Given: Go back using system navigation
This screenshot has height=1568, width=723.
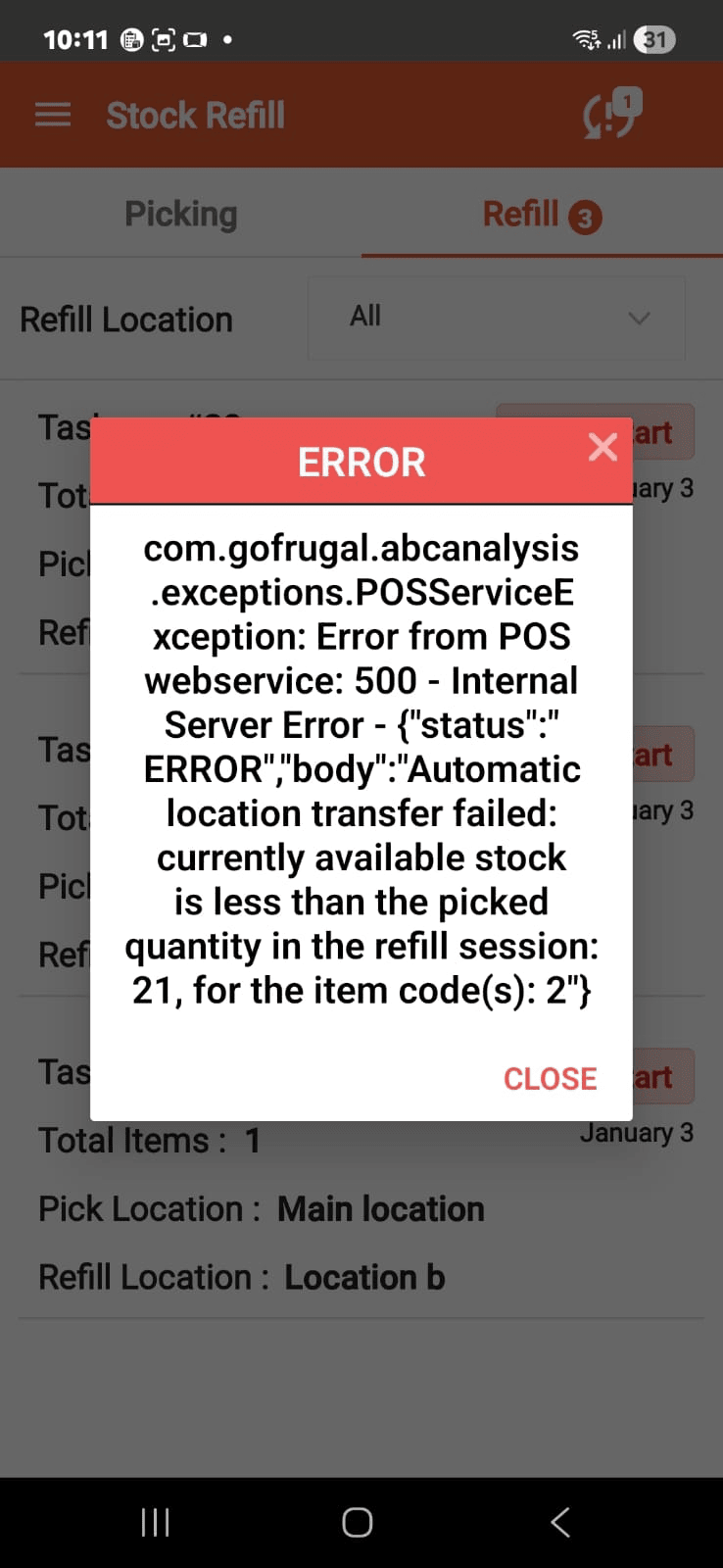Looking at the screenshot, I should (x=560, y=1522).
